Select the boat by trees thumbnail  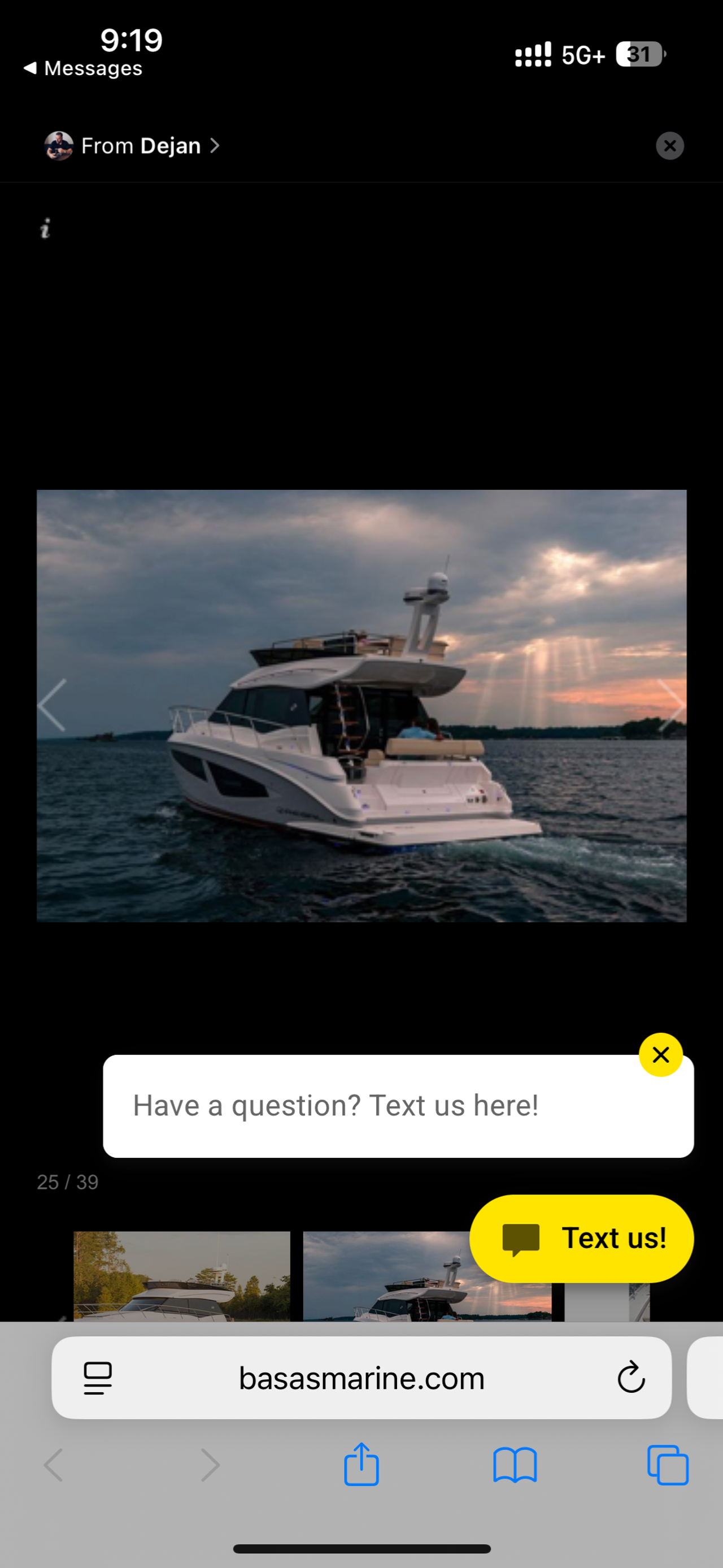181,1275
